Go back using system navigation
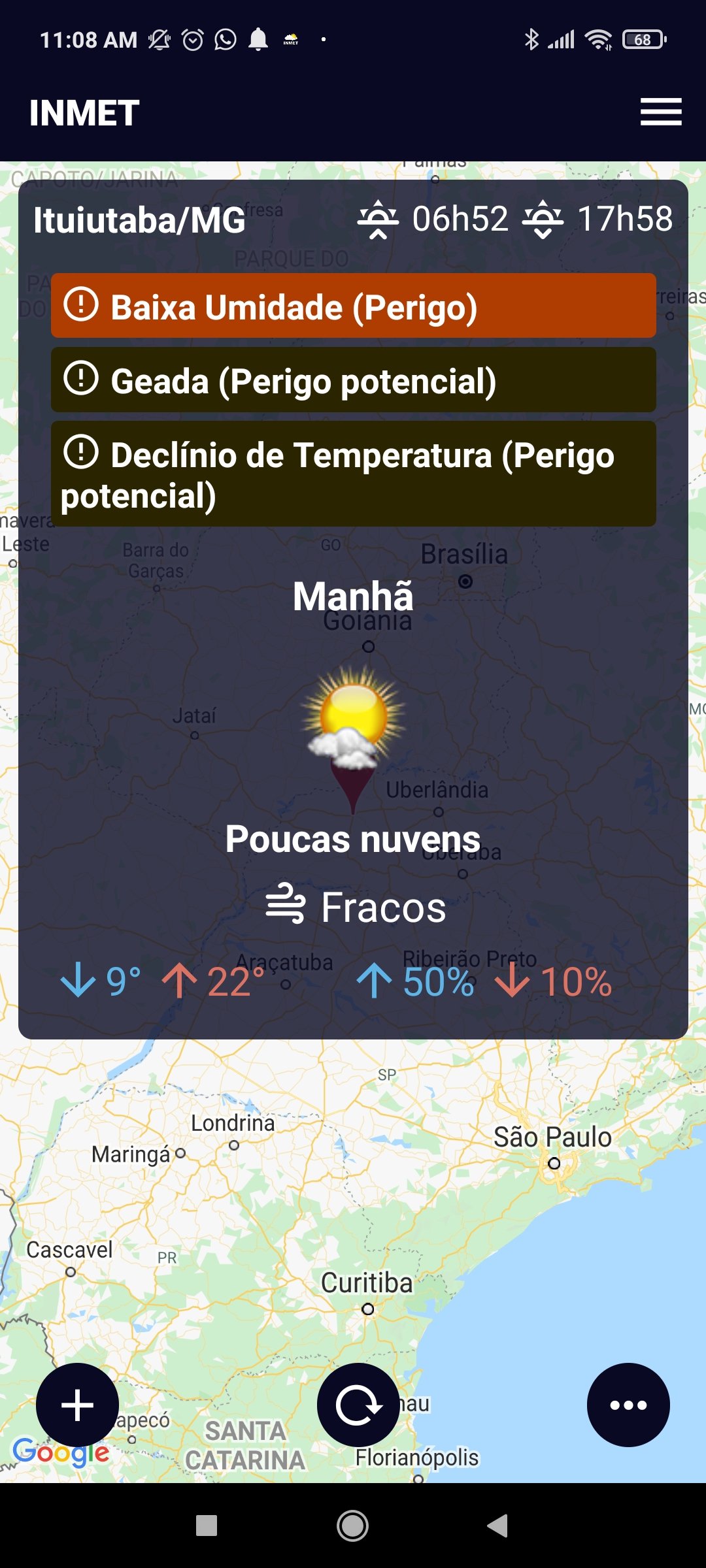Screen dimensions: 706x1568 coord(497,1526)
